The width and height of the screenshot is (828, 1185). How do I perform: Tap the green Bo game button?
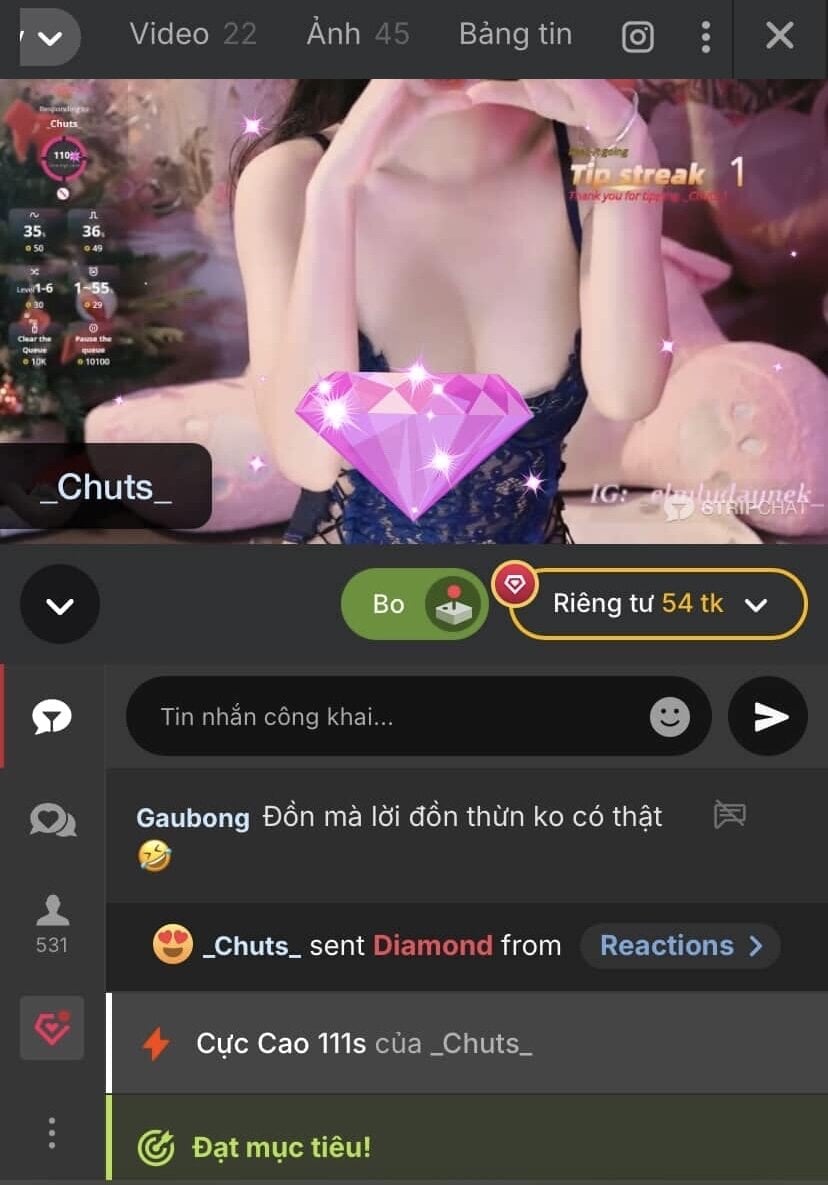click(414, 604)
